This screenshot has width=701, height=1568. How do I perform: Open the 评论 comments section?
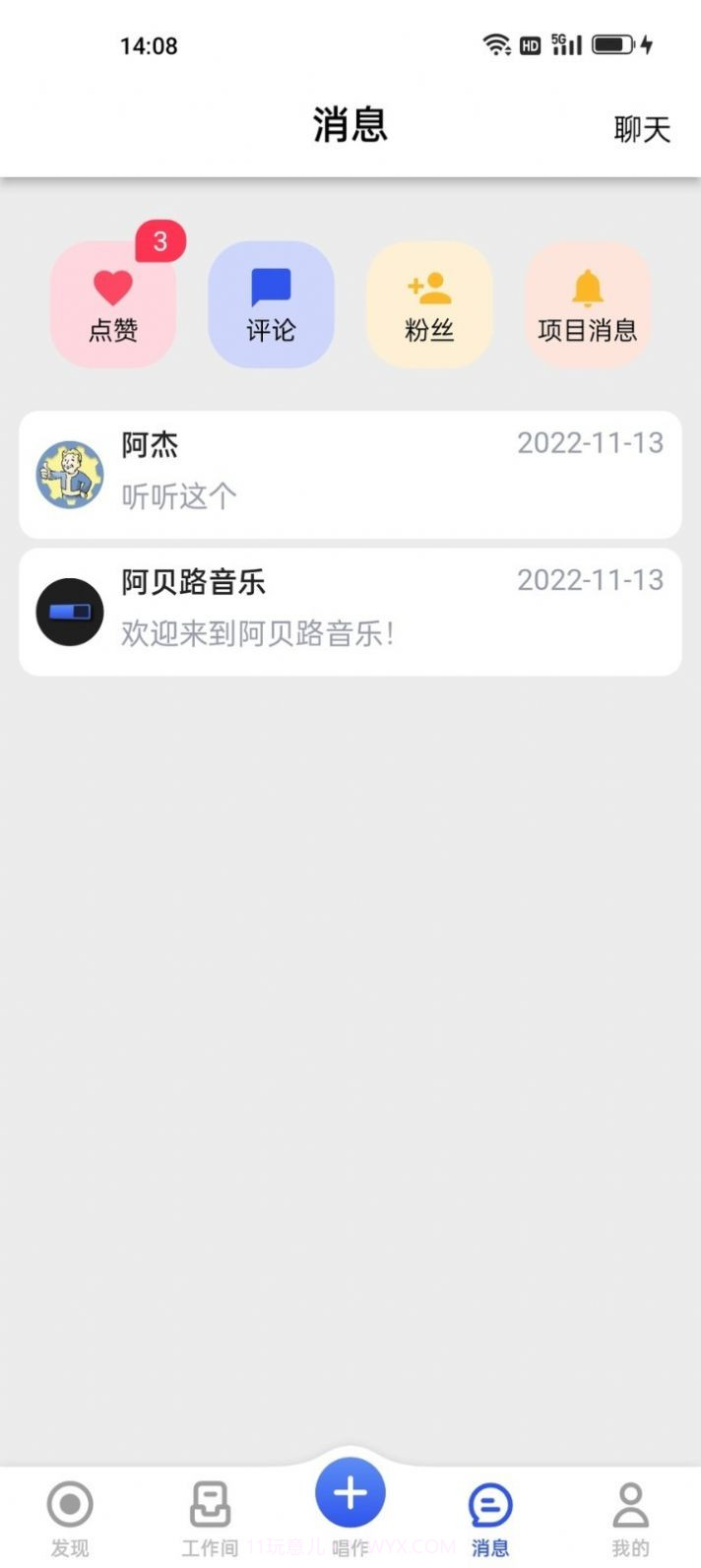coord(271,305)
